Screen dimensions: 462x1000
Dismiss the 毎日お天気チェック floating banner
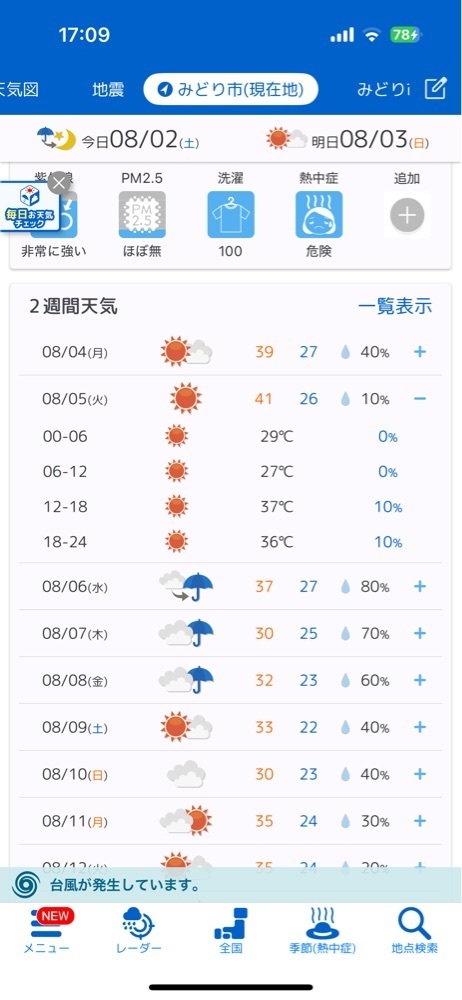[59, 184]
